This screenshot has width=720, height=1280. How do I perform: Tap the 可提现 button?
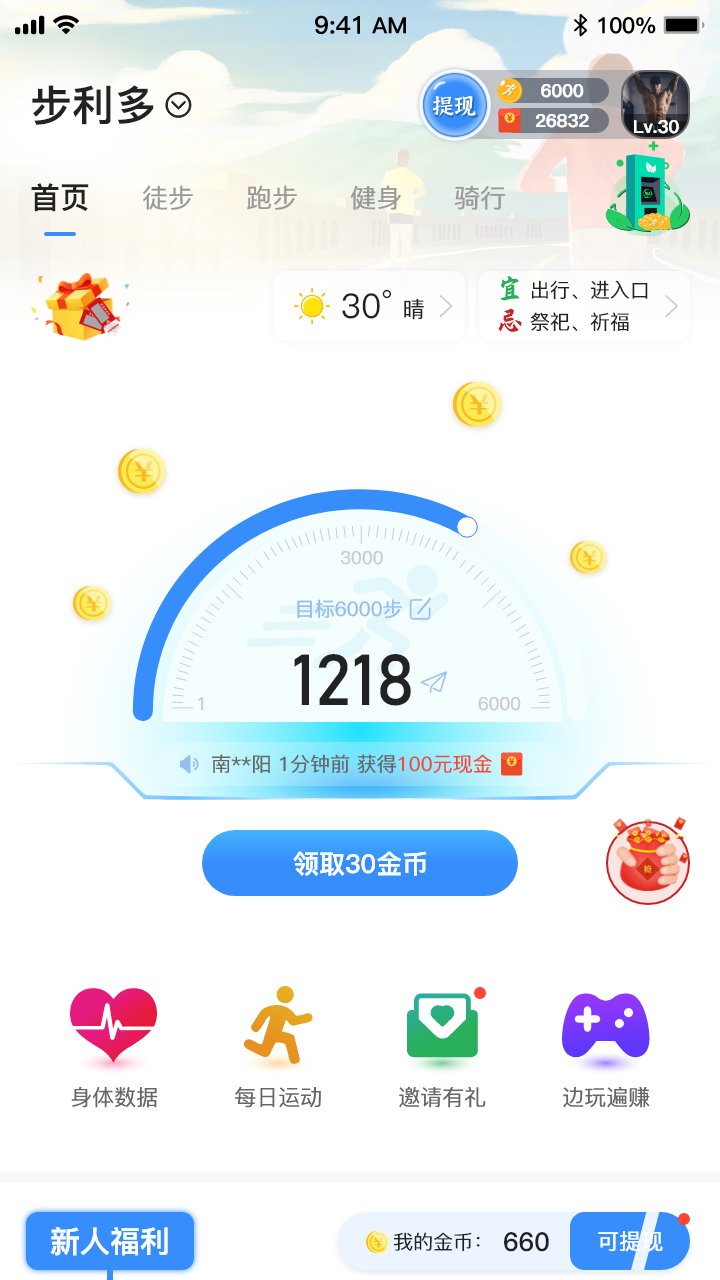(629, 1242)
